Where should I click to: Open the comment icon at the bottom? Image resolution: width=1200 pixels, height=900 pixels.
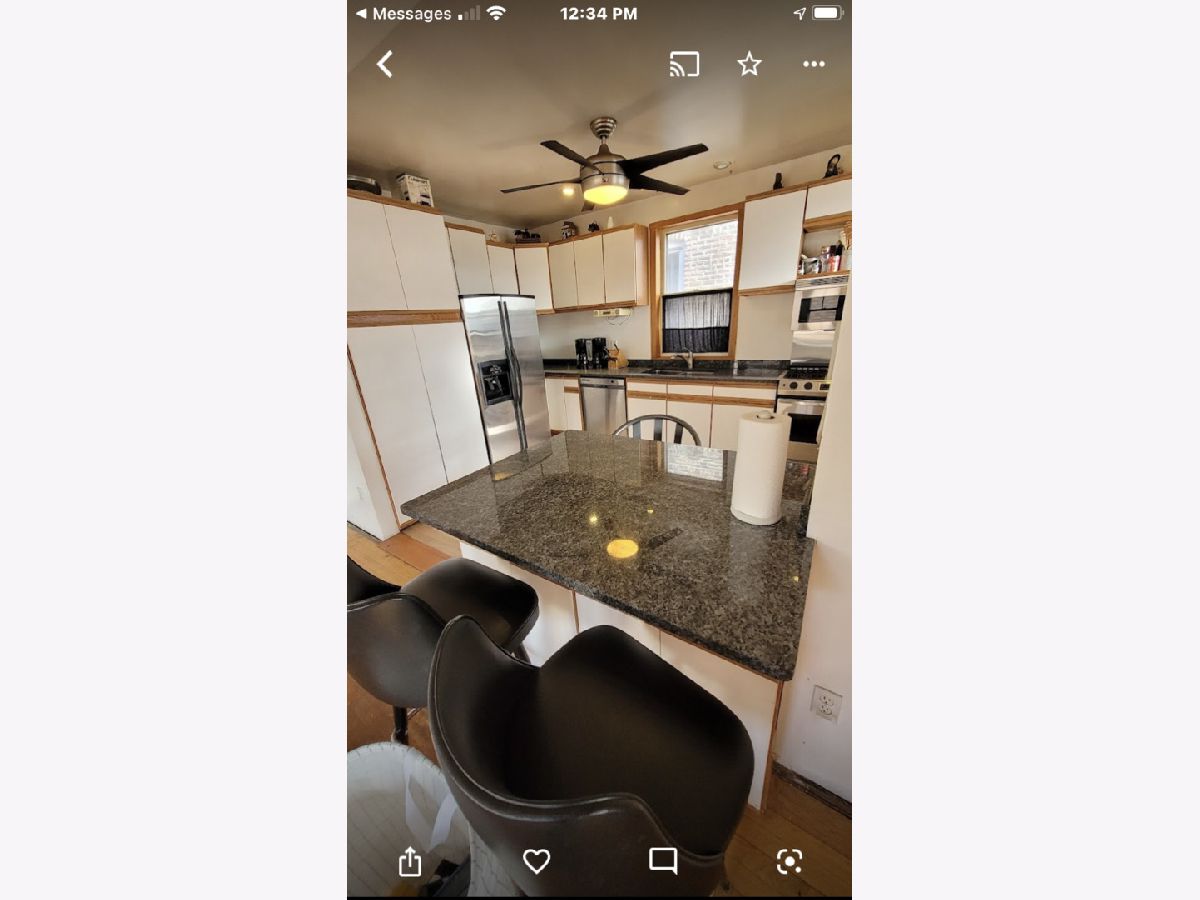(x=663, y=861)
